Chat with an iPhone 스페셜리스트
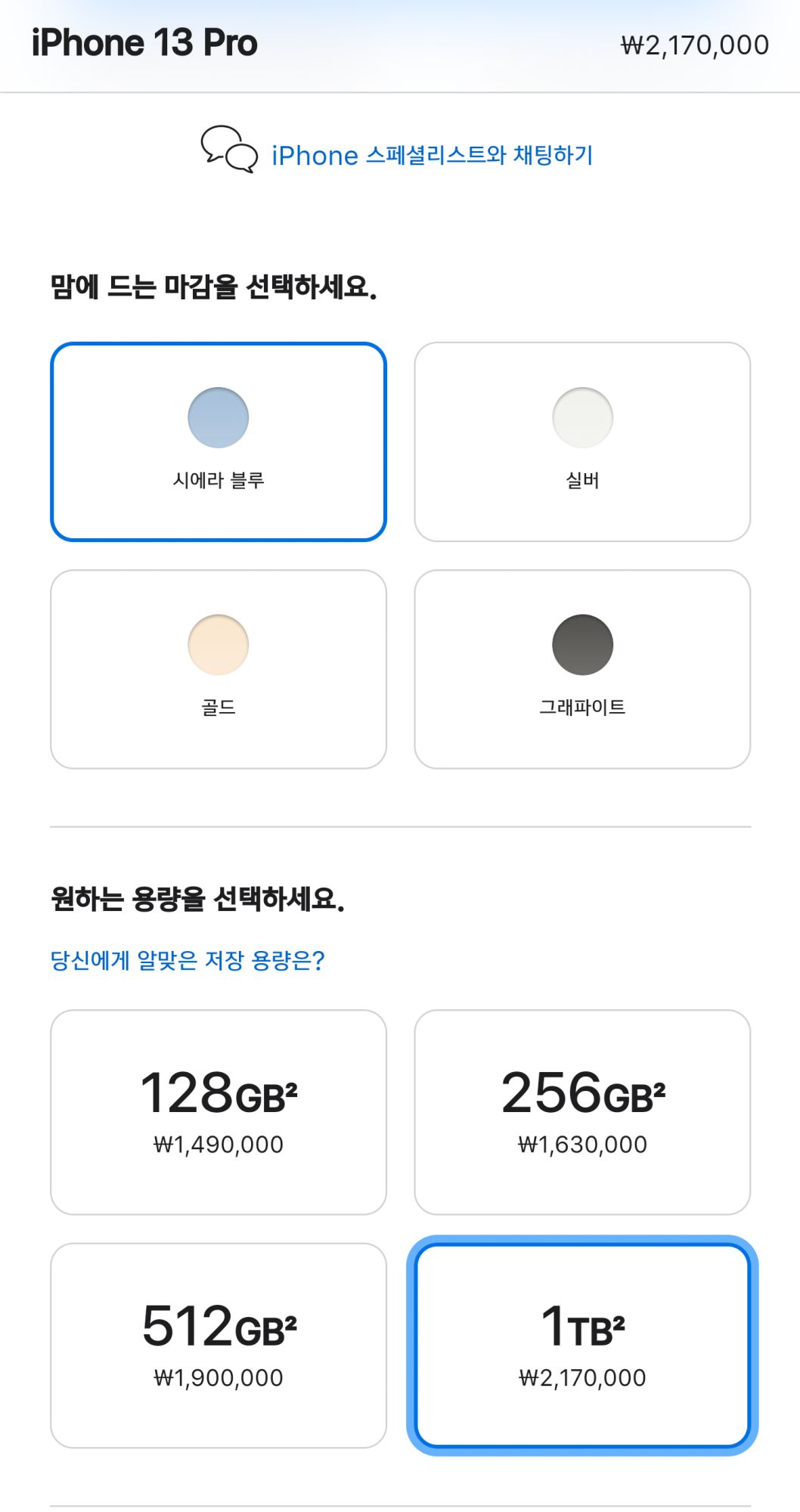This screenshot has height=1512, width=800. (x=431, y=155)
